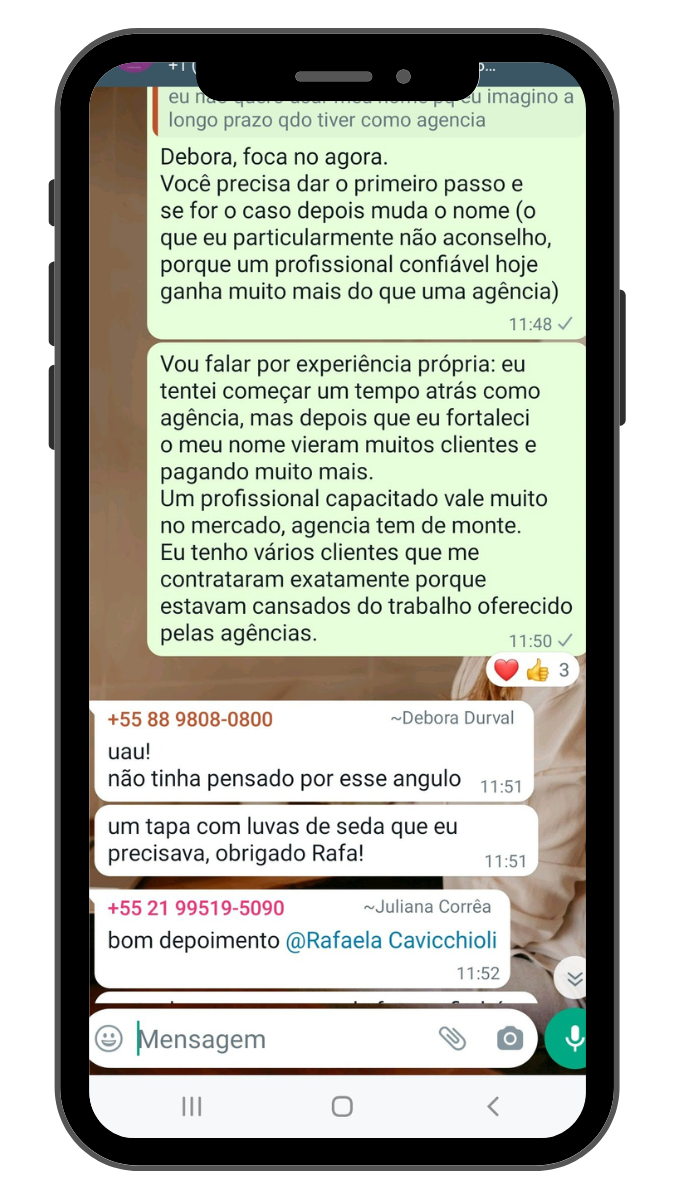
Task: Tap the @Rafaela Cavicchioli mention
Action: click(391, 941)
